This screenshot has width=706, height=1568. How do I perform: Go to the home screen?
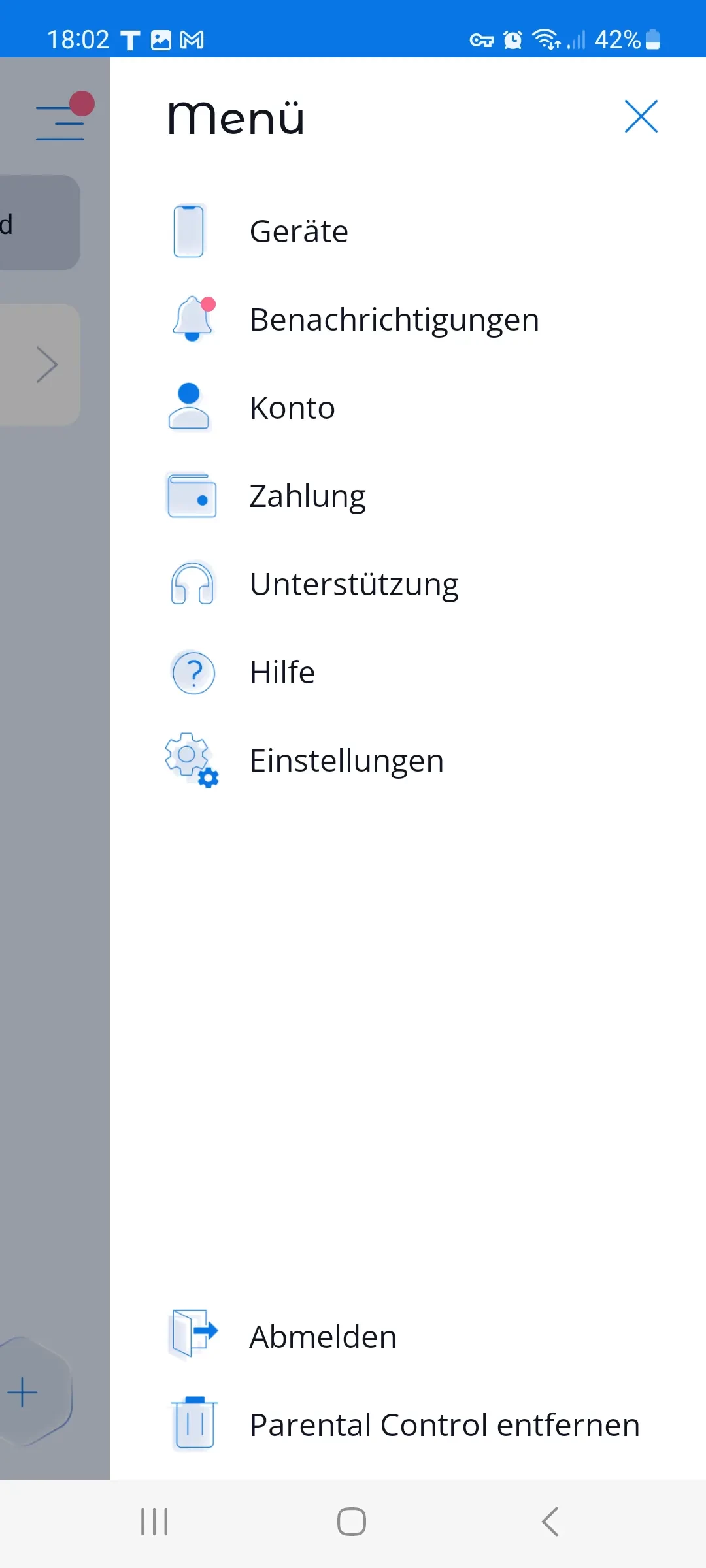[x=352, y=1522]
